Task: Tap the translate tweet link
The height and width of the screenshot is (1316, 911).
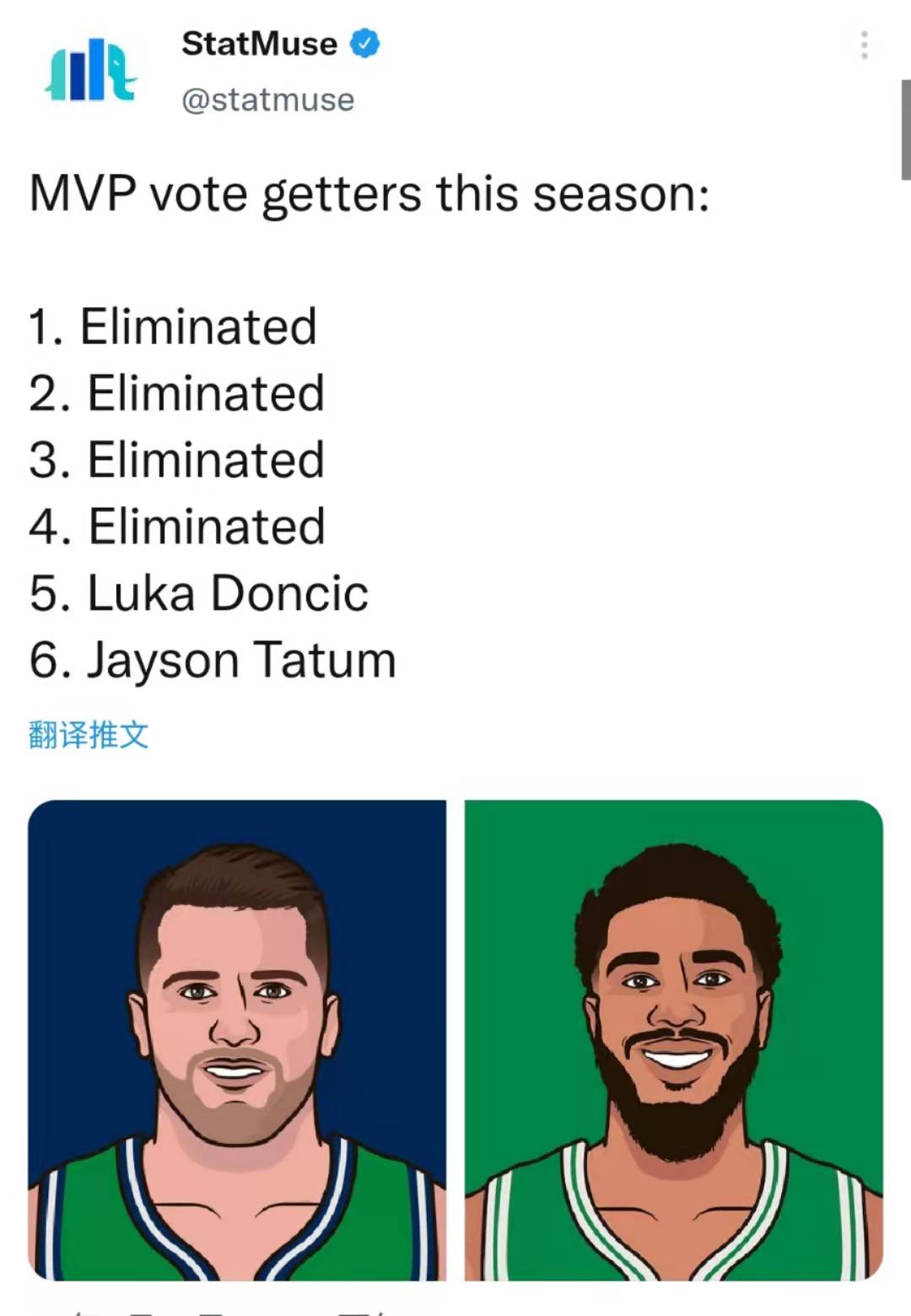Action: 89,735
